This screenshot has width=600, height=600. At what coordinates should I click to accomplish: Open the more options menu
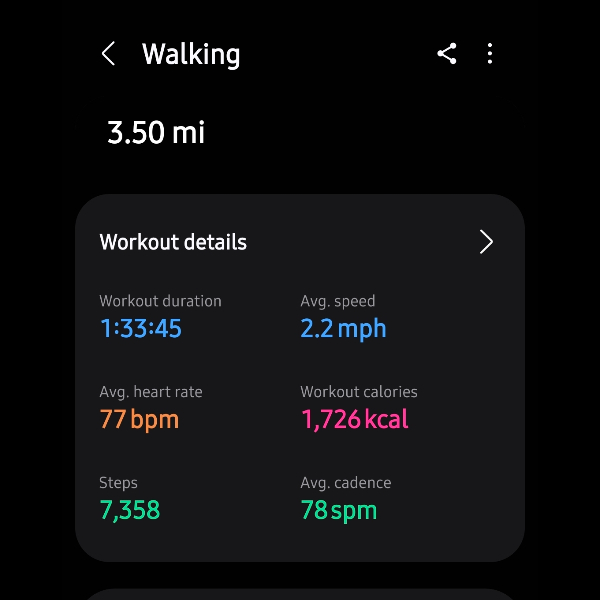pyautogui.click(x=490, y=54)
